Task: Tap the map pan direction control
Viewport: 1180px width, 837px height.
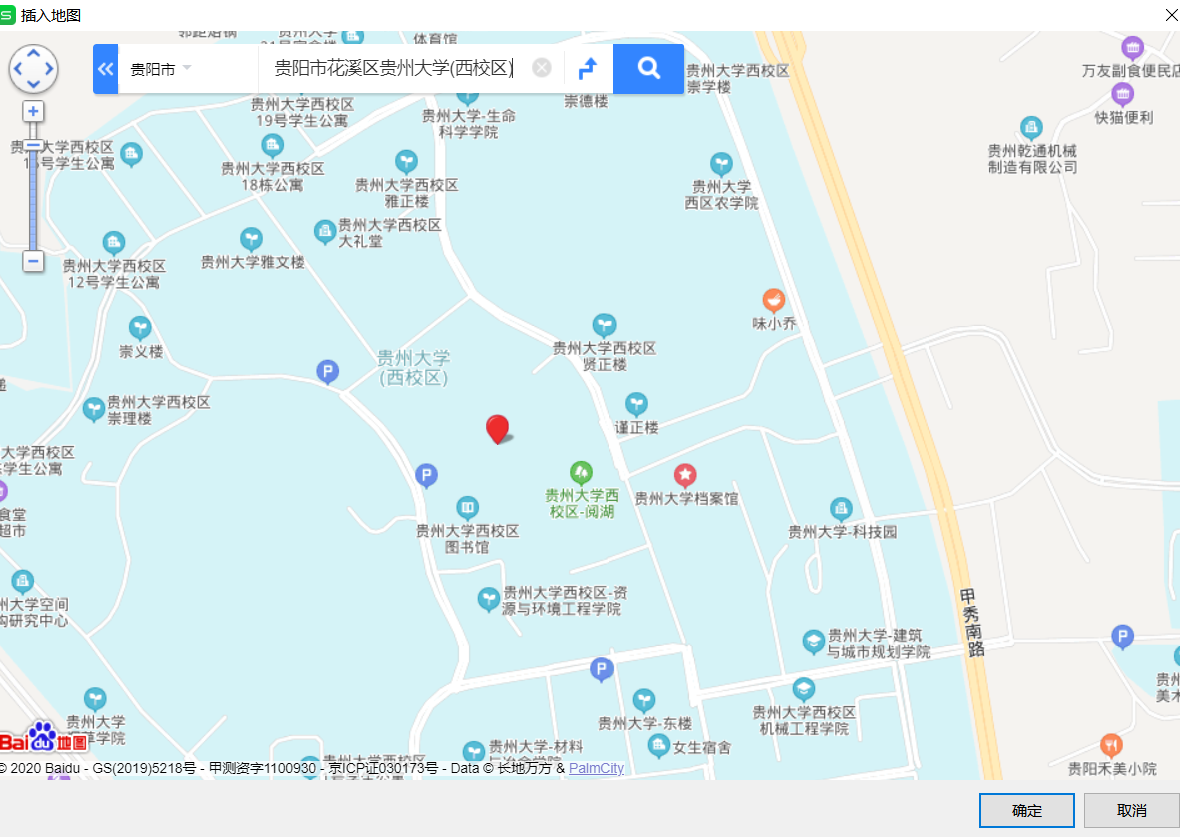Action: click(x=33, y=69)
